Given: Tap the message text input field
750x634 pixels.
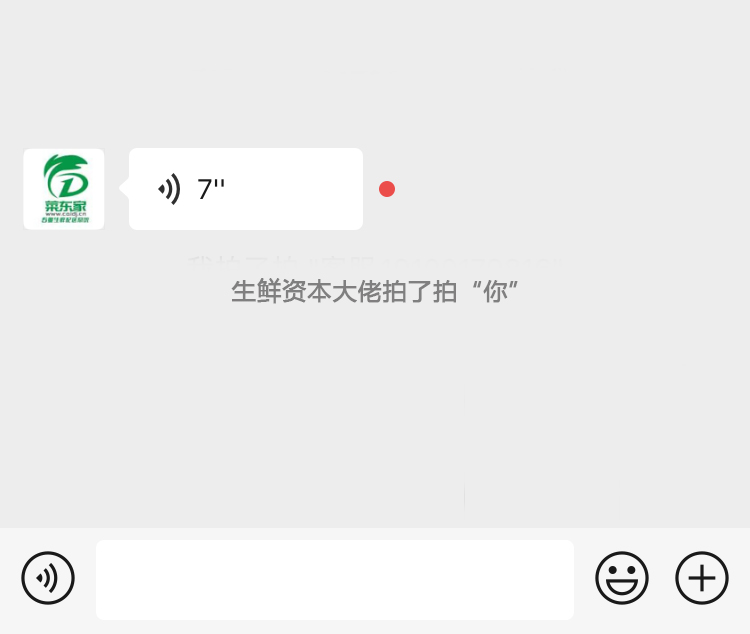Looking at the screenshot, I should pyautogui.click(x=335, y=580).
